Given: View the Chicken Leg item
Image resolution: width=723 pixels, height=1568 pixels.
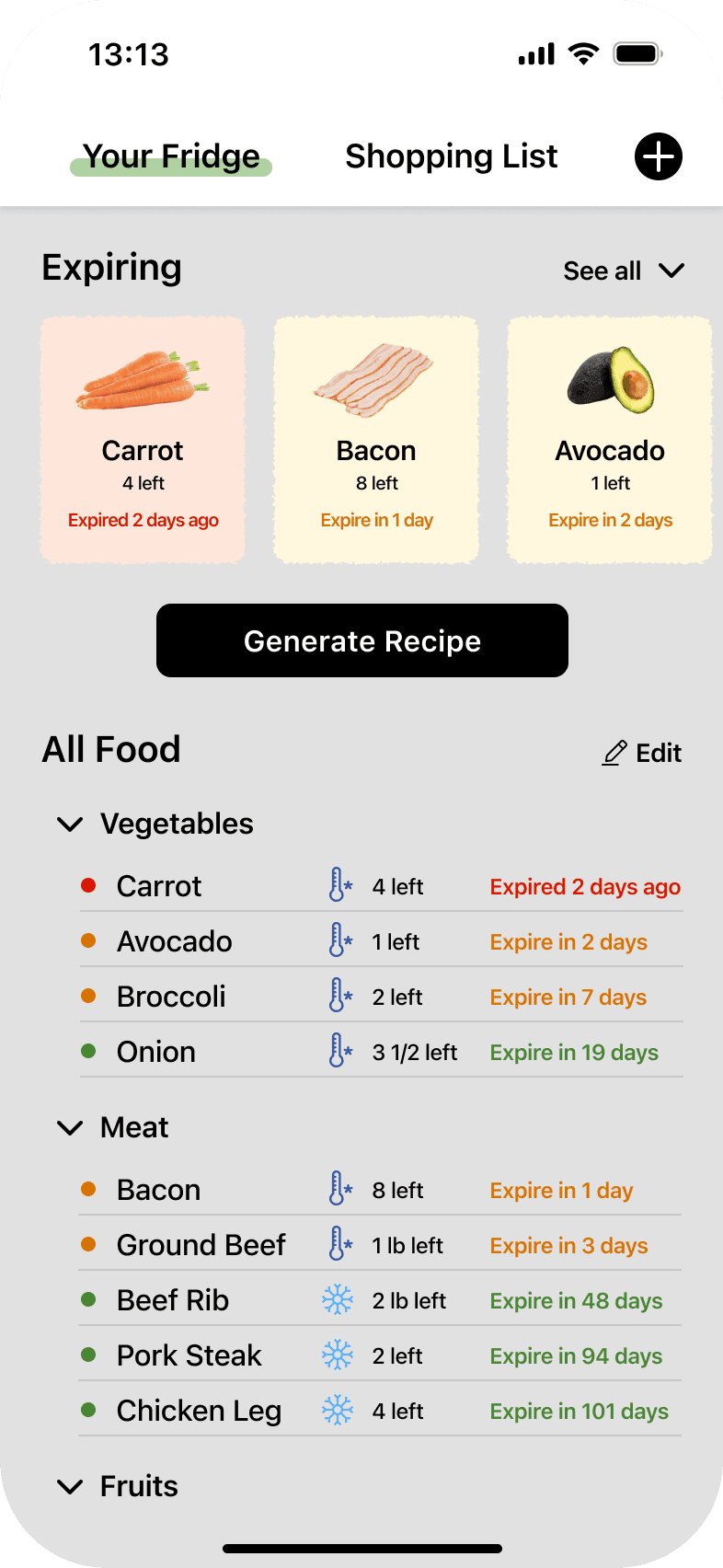Looking at the screenshot, I should pos(381,1411).
